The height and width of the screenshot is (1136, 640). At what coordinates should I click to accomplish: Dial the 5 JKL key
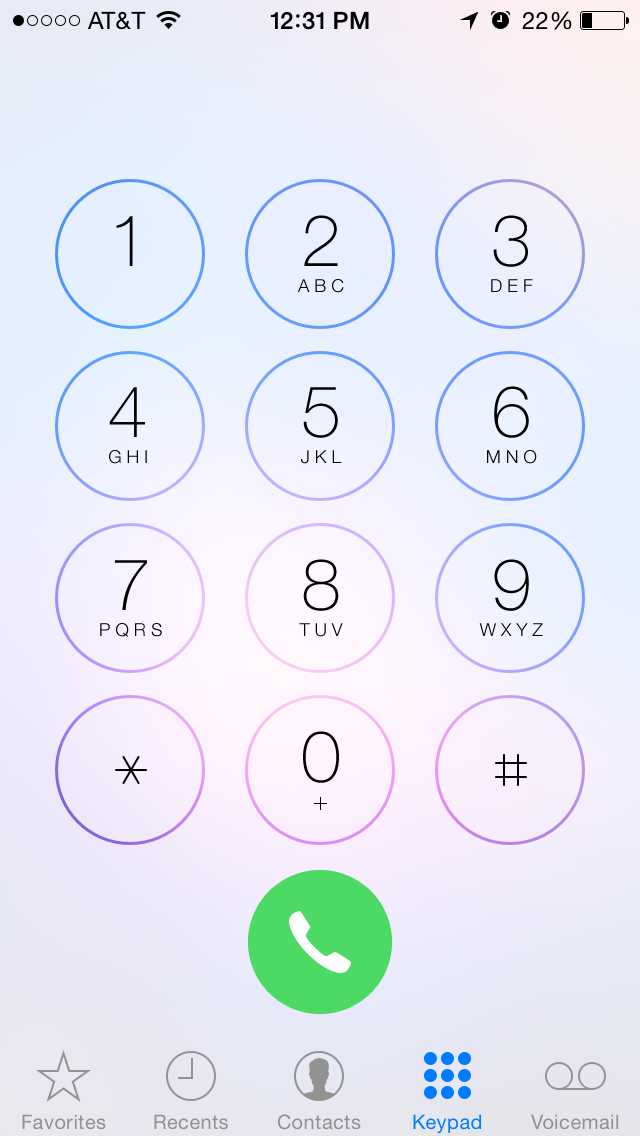point(320,426)
